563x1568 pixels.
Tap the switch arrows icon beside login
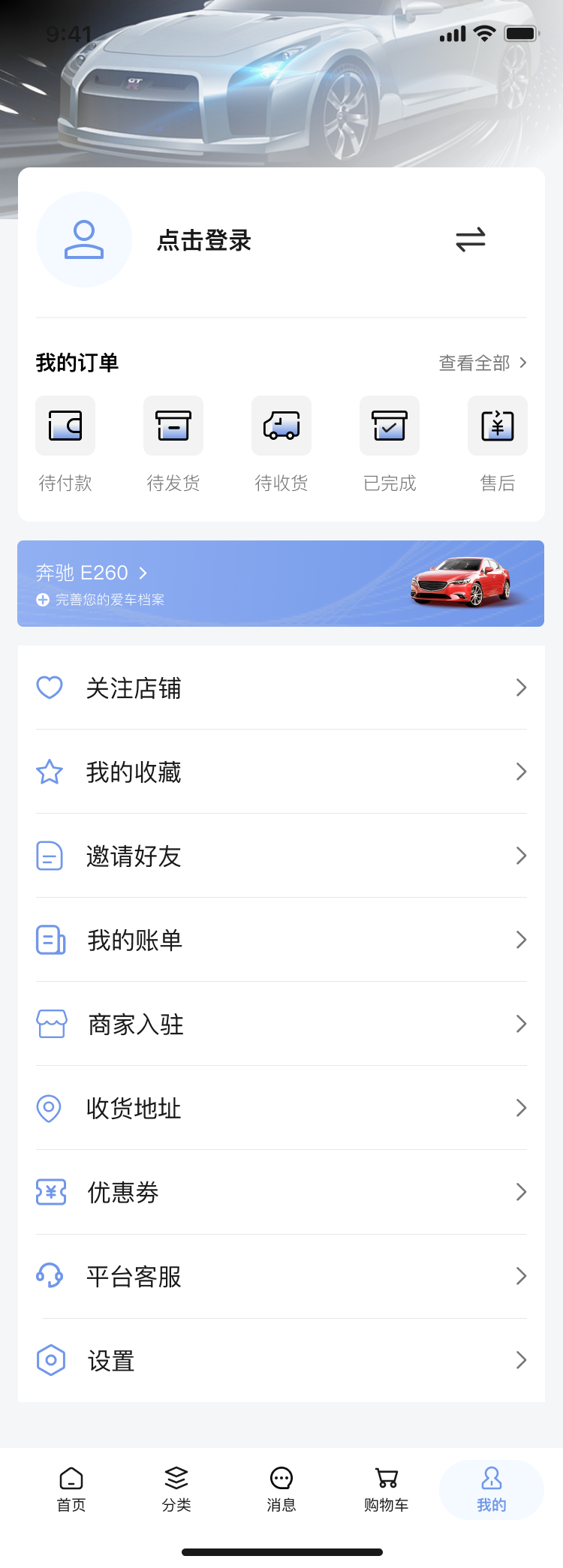point(471,240)
